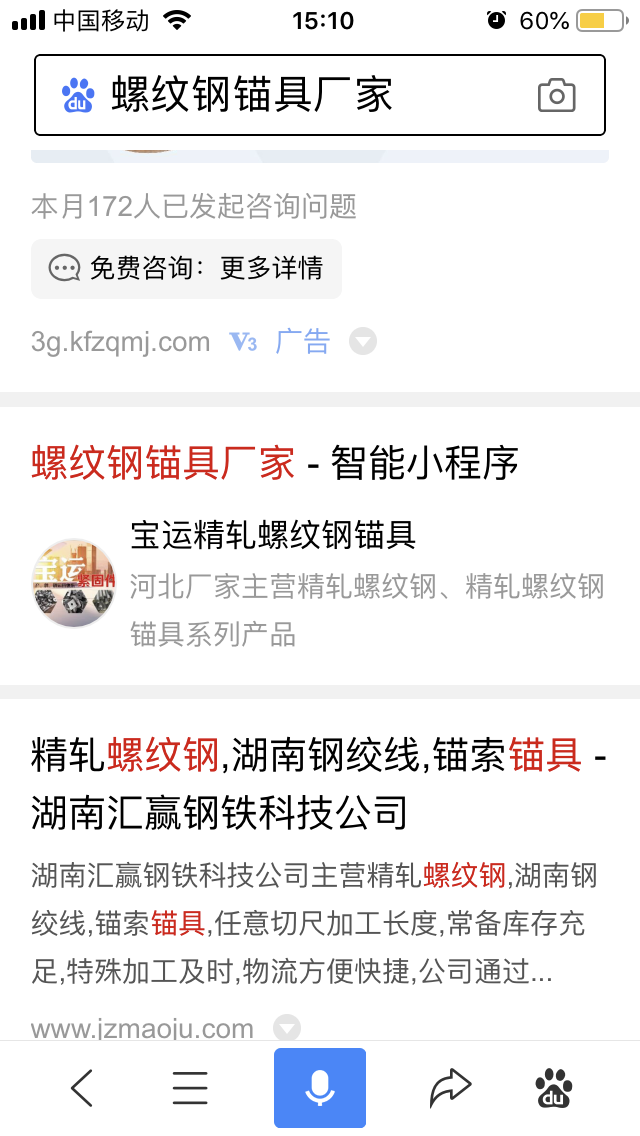Tap 免费咨询：更多详情 button

click(186, 268)
